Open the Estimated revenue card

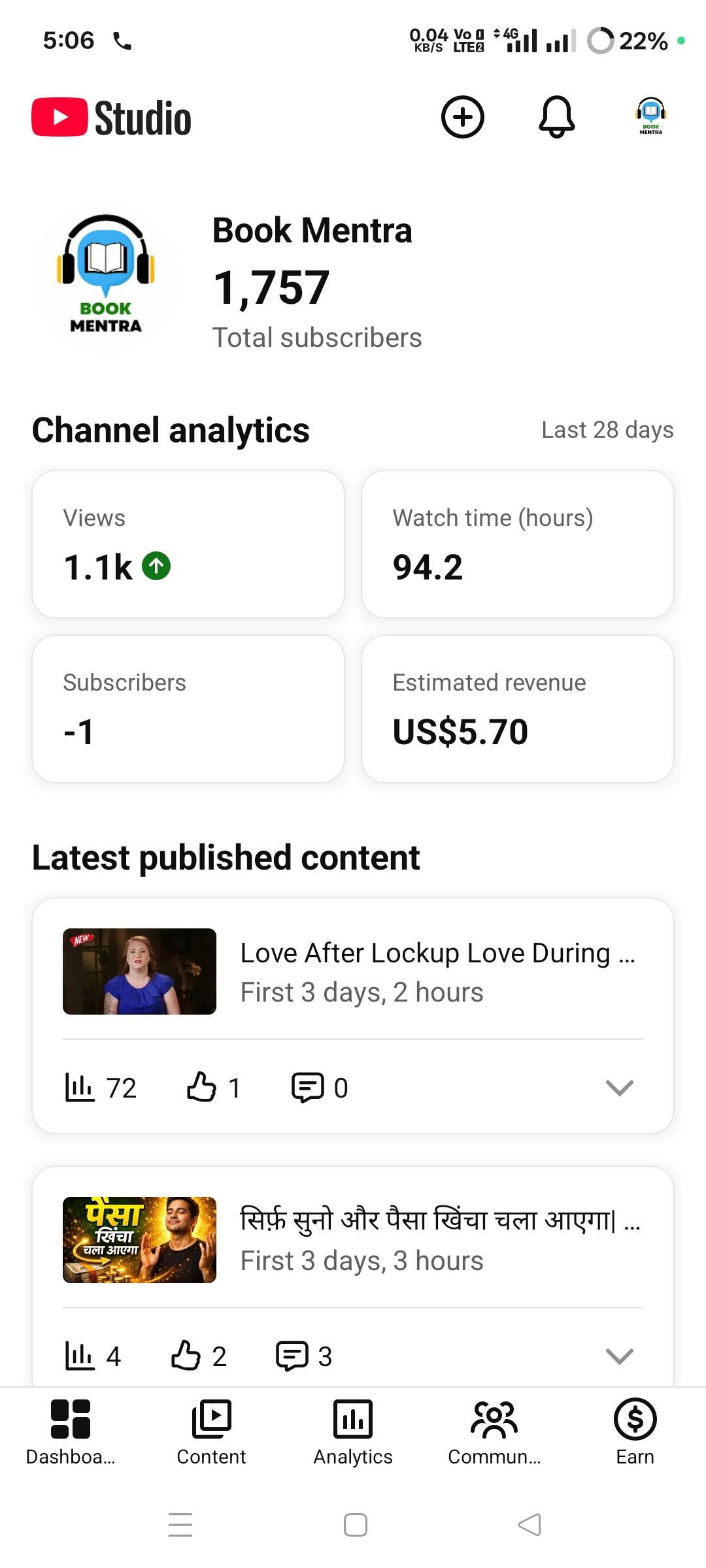517,708
